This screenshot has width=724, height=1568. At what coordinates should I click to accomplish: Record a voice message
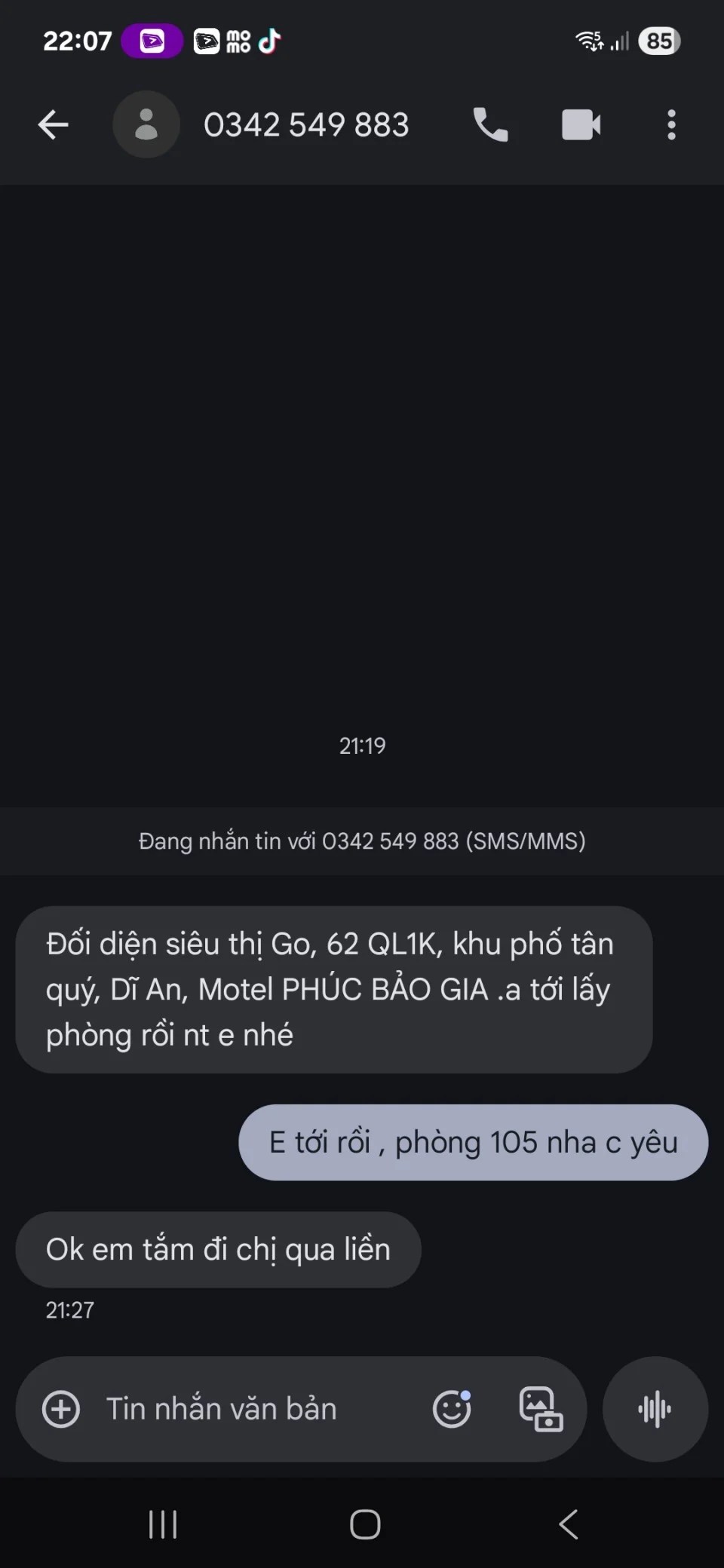(655, 1409)
